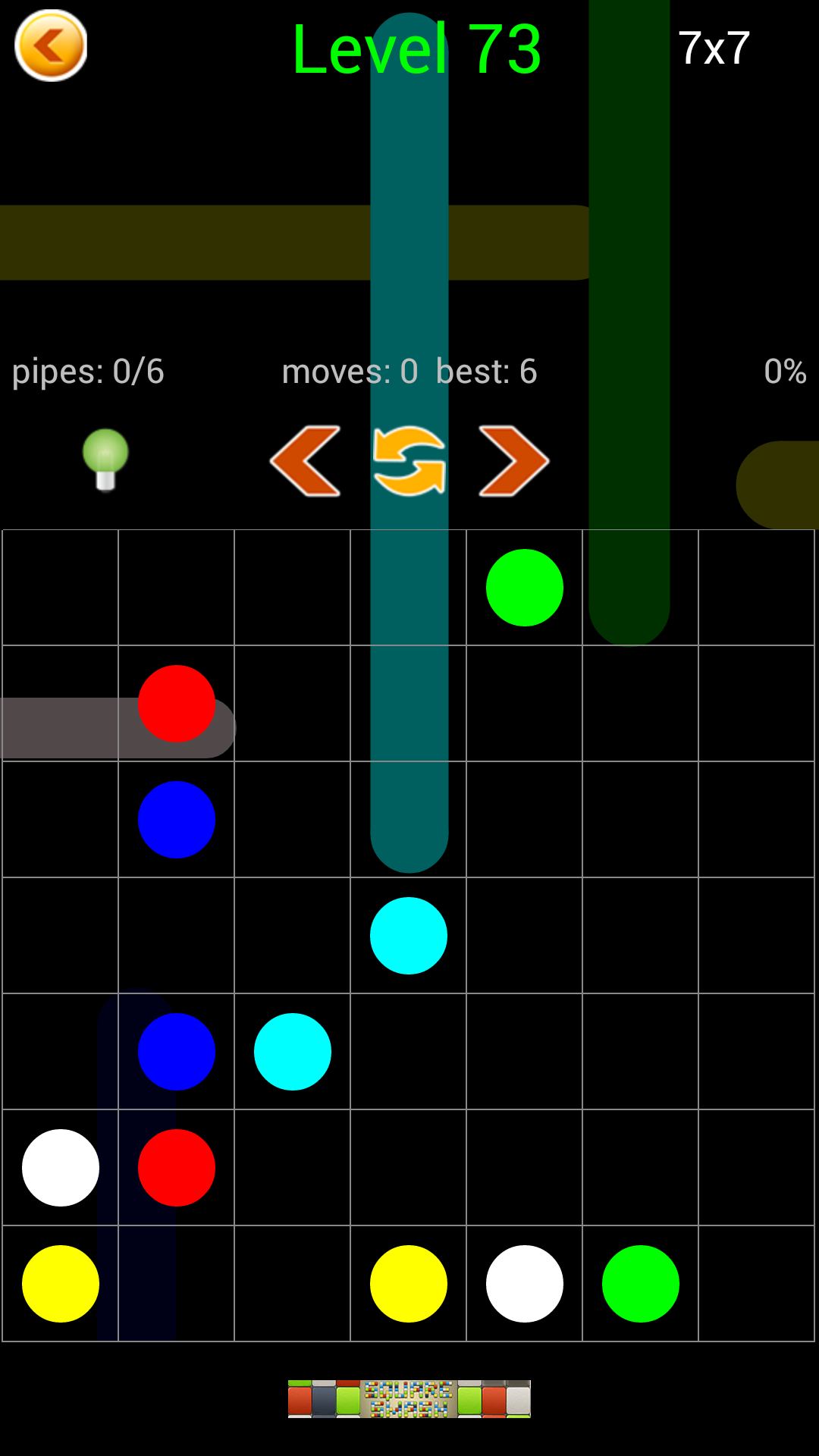The image size is (819, 1456).
Task: Tap the orange back button
Action: point(51,45)
